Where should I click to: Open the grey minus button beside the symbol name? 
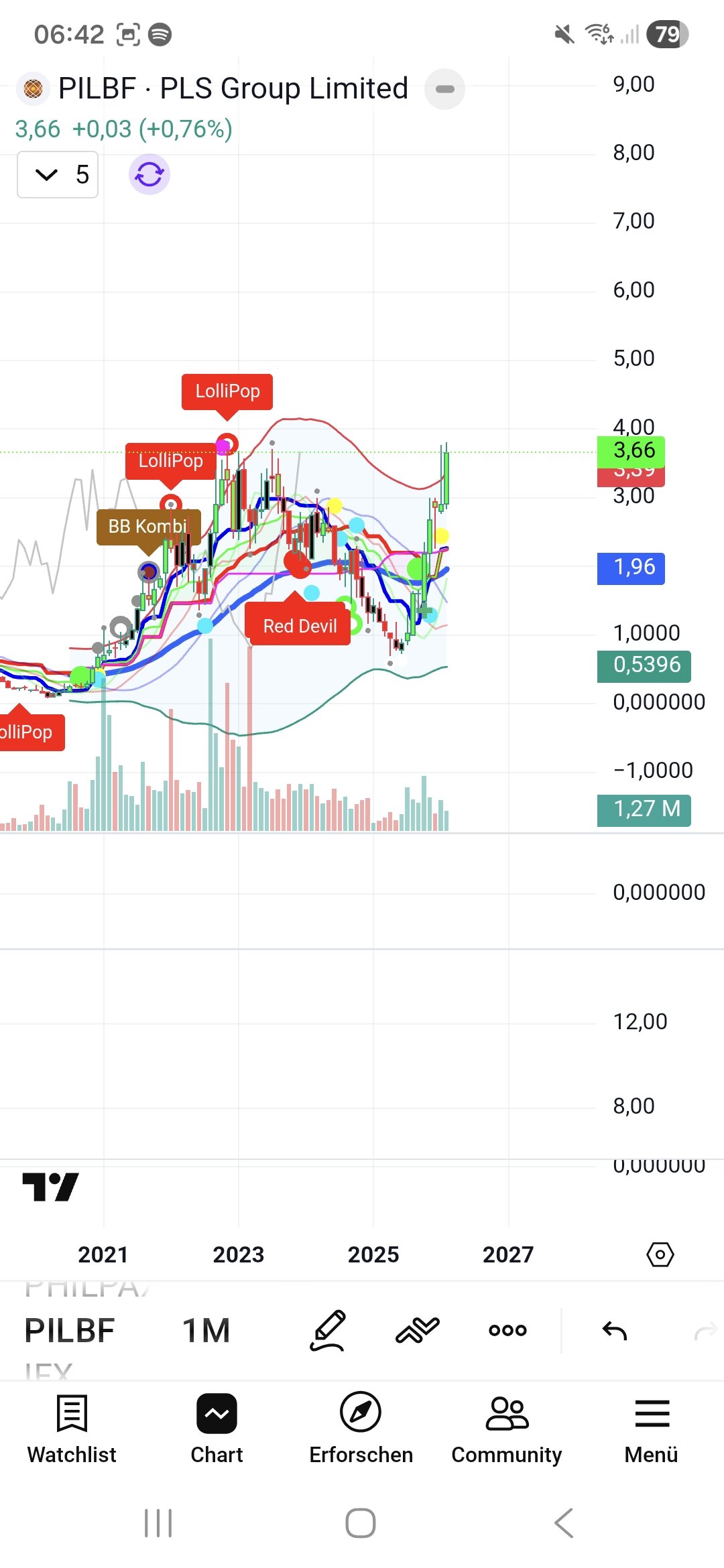pyautogui.click(x=444, y=89)
